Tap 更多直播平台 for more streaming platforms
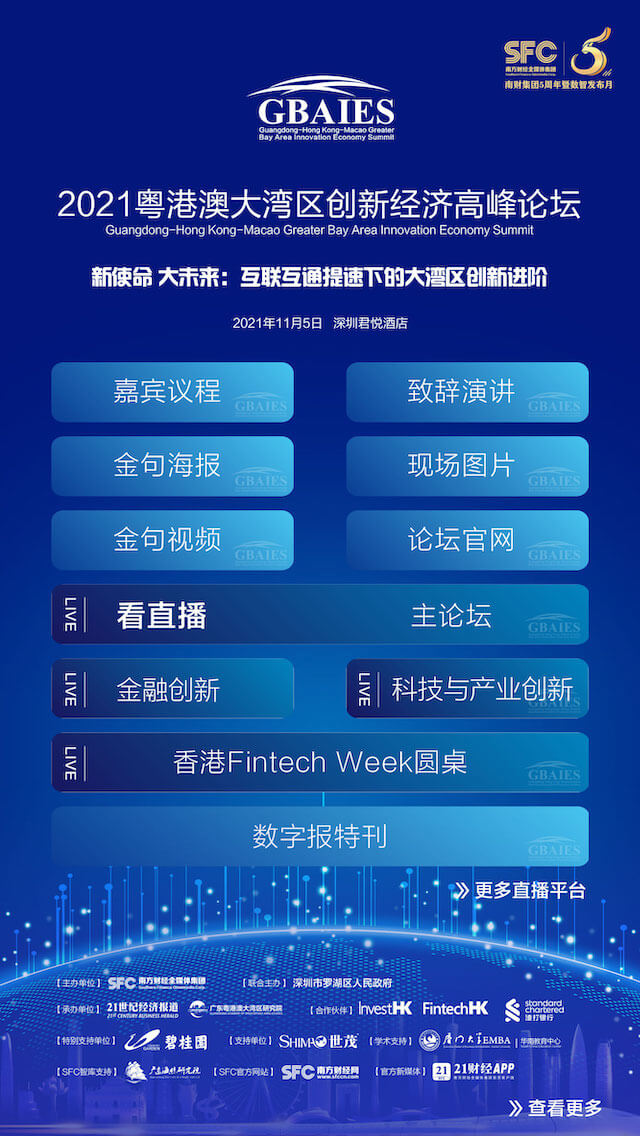 point(520,890)
